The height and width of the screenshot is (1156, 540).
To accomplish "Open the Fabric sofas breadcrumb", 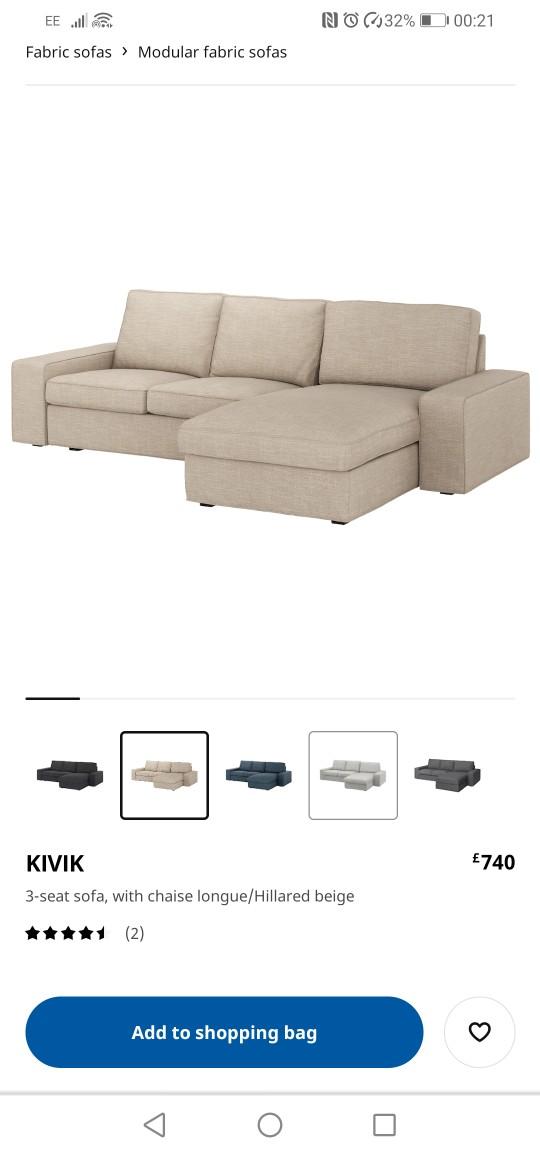I will click(x=69, y=52).
